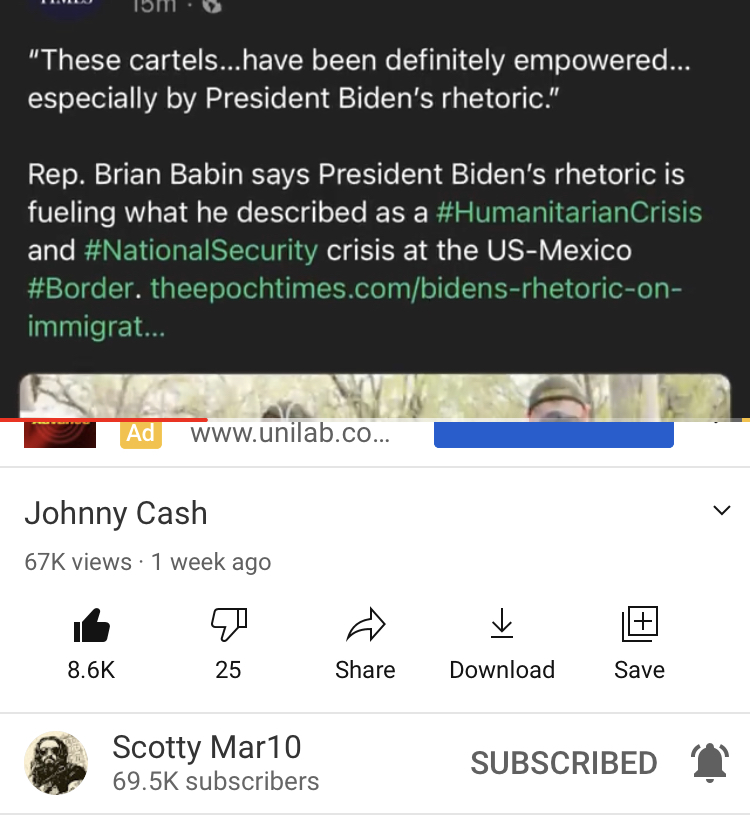Change notification settings with the bell
Image resolution: width=750 pixels, height=815 pixels.
click(x=709, y=763)
